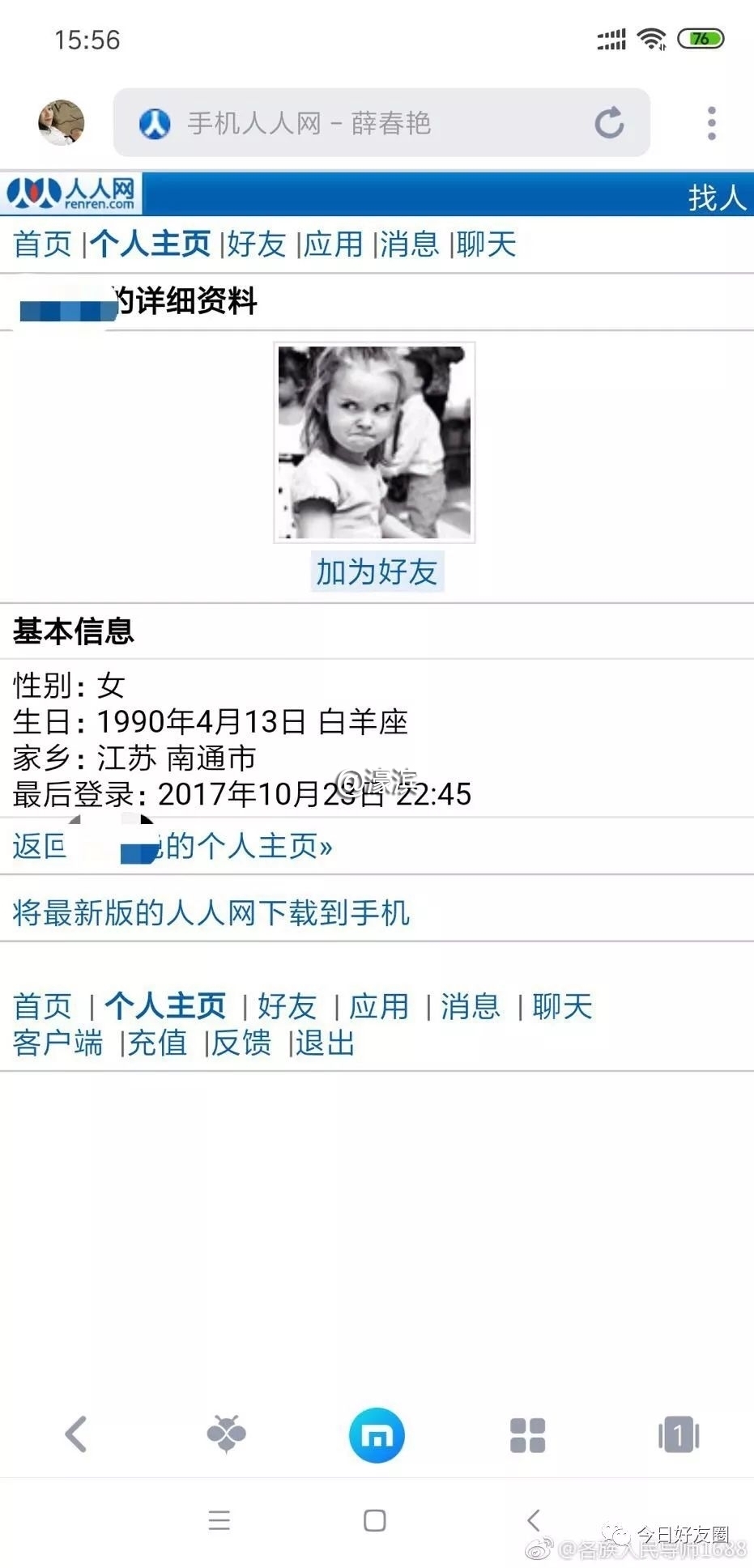Open the browser account avatar
Screen dimensions: 754x1568
pos(62,123)
